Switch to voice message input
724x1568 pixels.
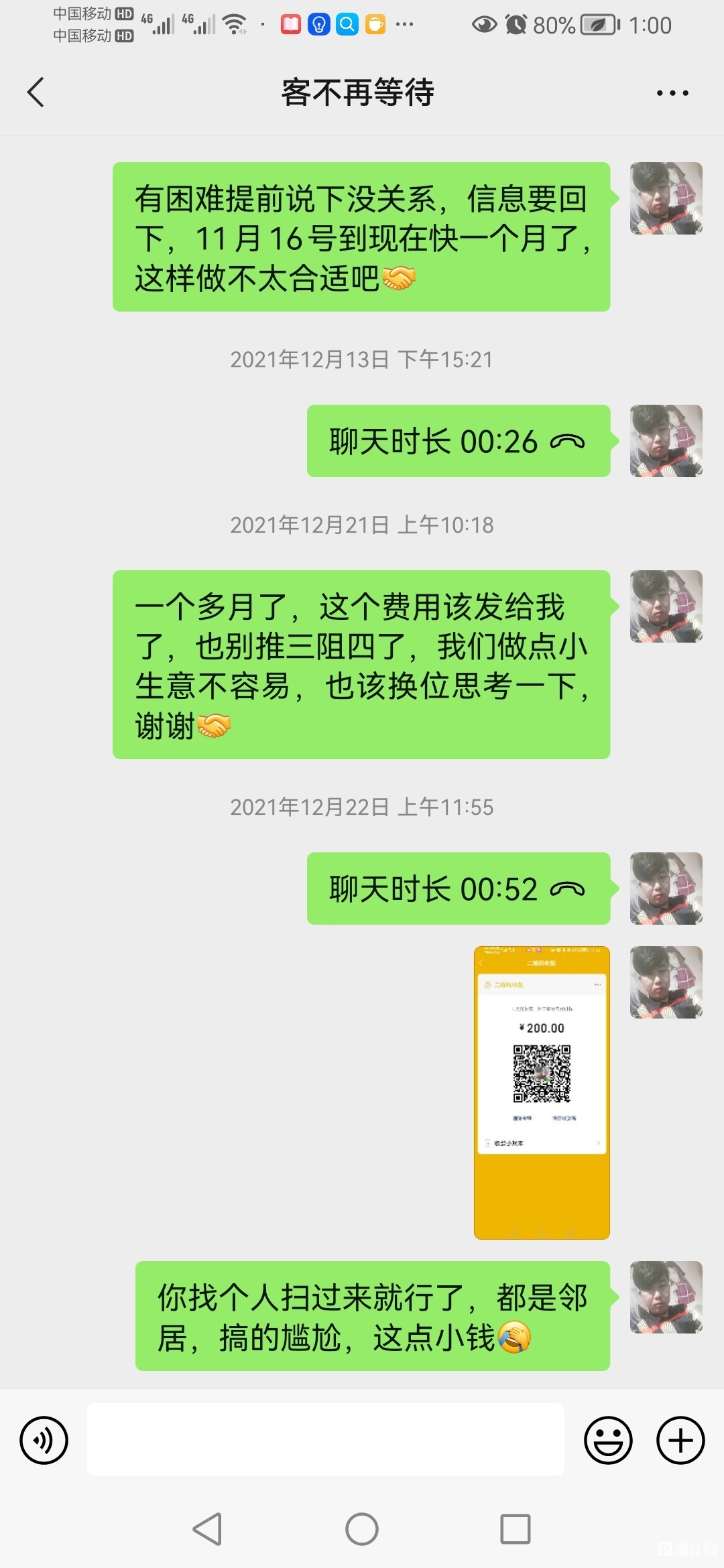click(x=44, y=1439)
